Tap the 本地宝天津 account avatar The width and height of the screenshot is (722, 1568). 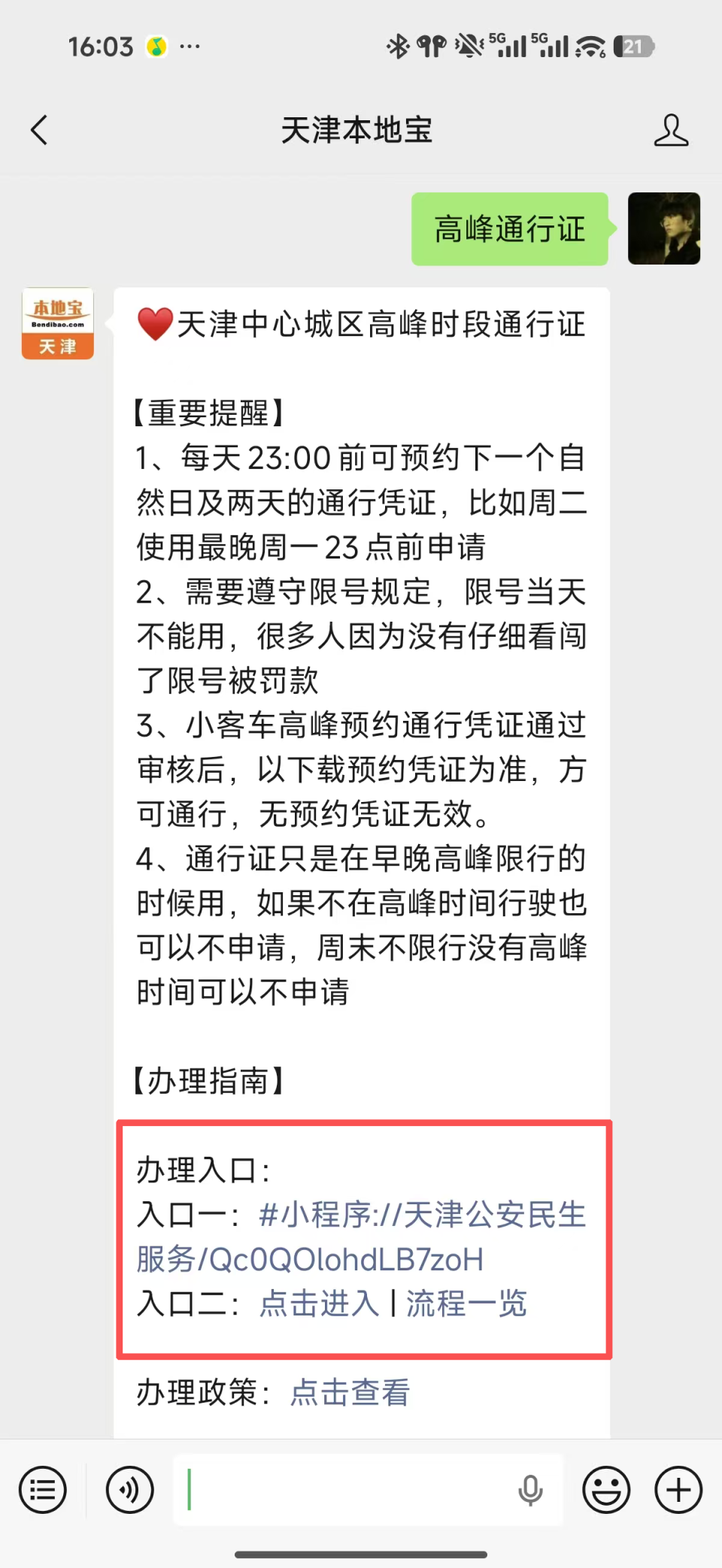pyautogui.click(x=57, y=323)
